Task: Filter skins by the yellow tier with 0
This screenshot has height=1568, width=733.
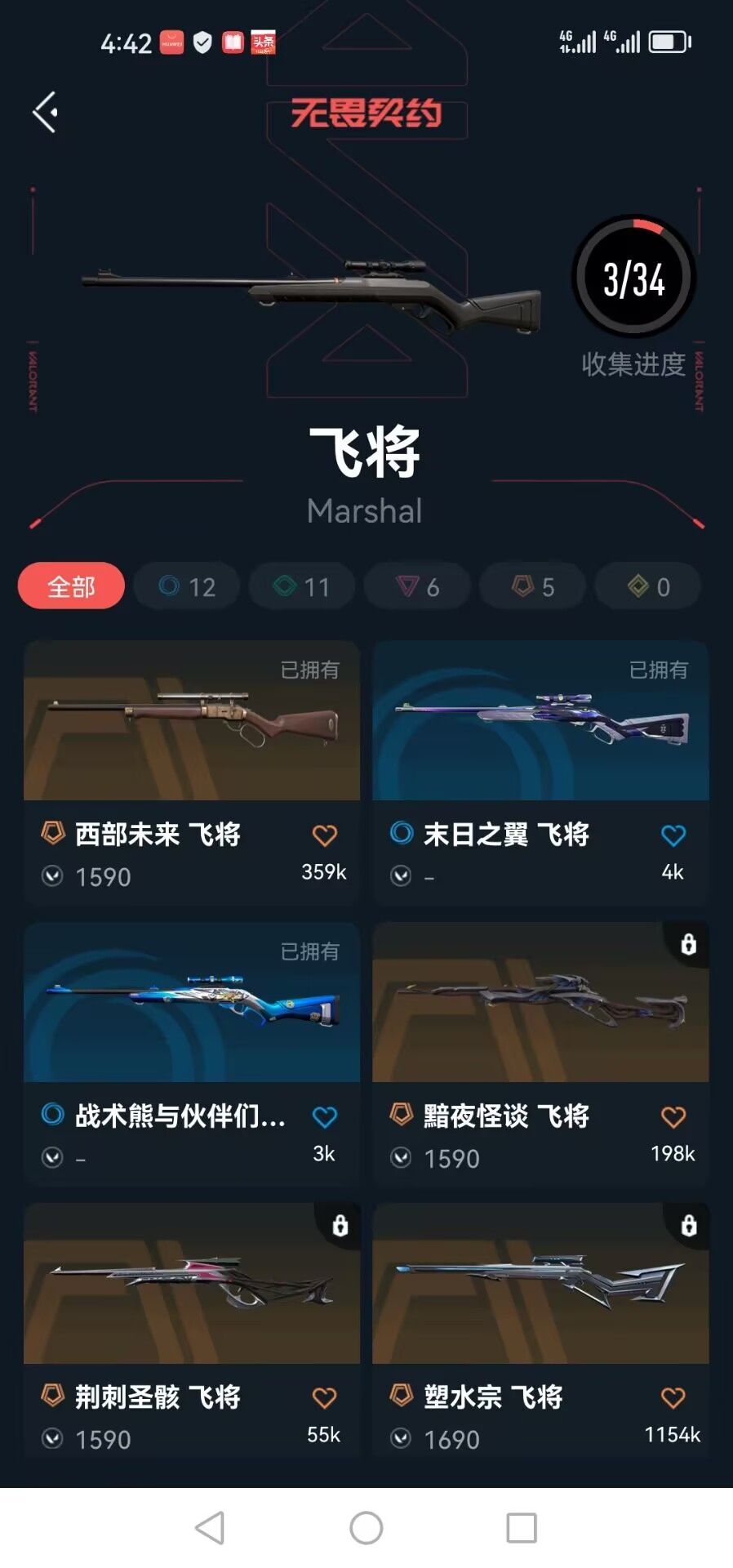Action: point(647,586)
